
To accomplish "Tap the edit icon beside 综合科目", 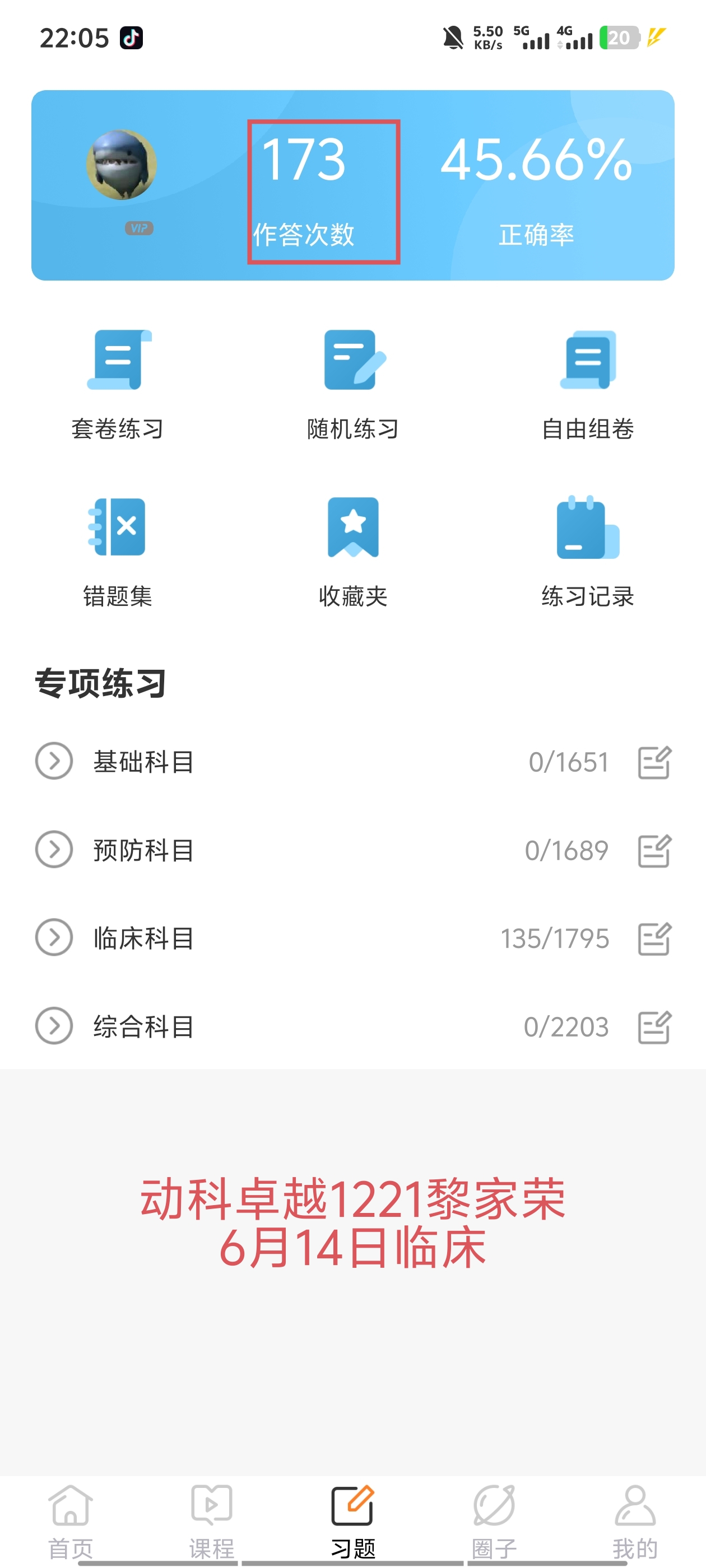I will [x=655, y=1027].
